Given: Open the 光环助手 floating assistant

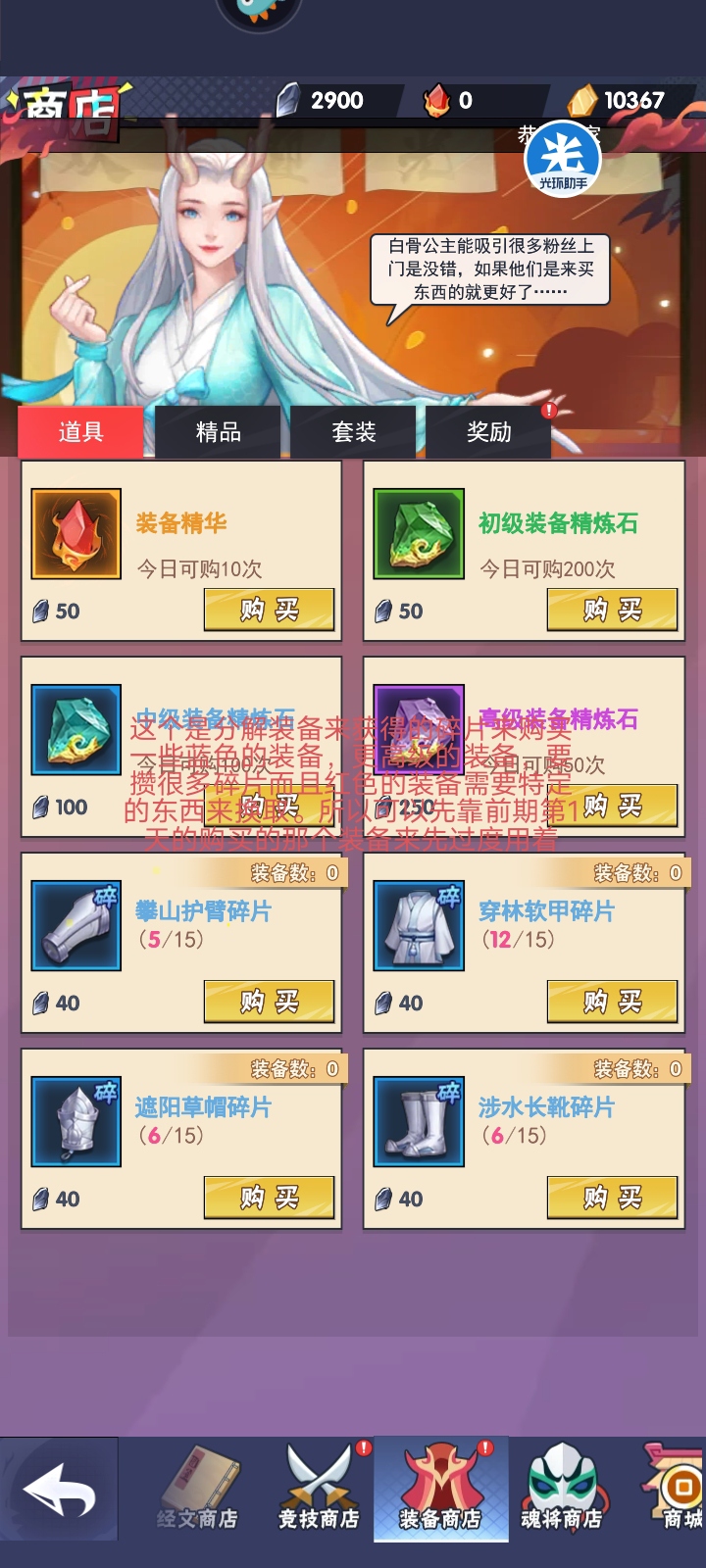Looking at the screenshot, I should coord(563,158).
